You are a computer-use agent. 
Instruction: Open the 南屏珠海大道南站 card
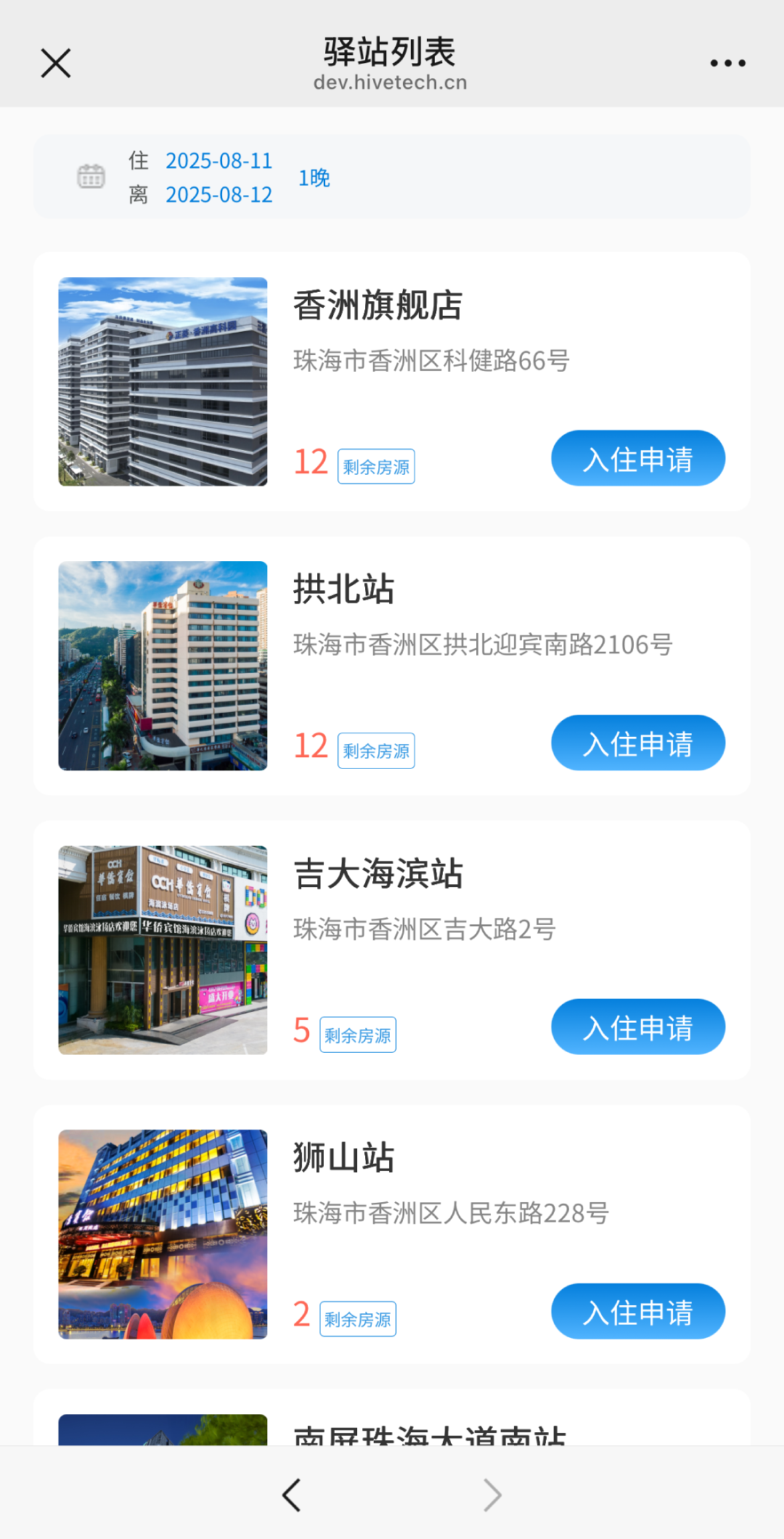tap(428, 1430)
